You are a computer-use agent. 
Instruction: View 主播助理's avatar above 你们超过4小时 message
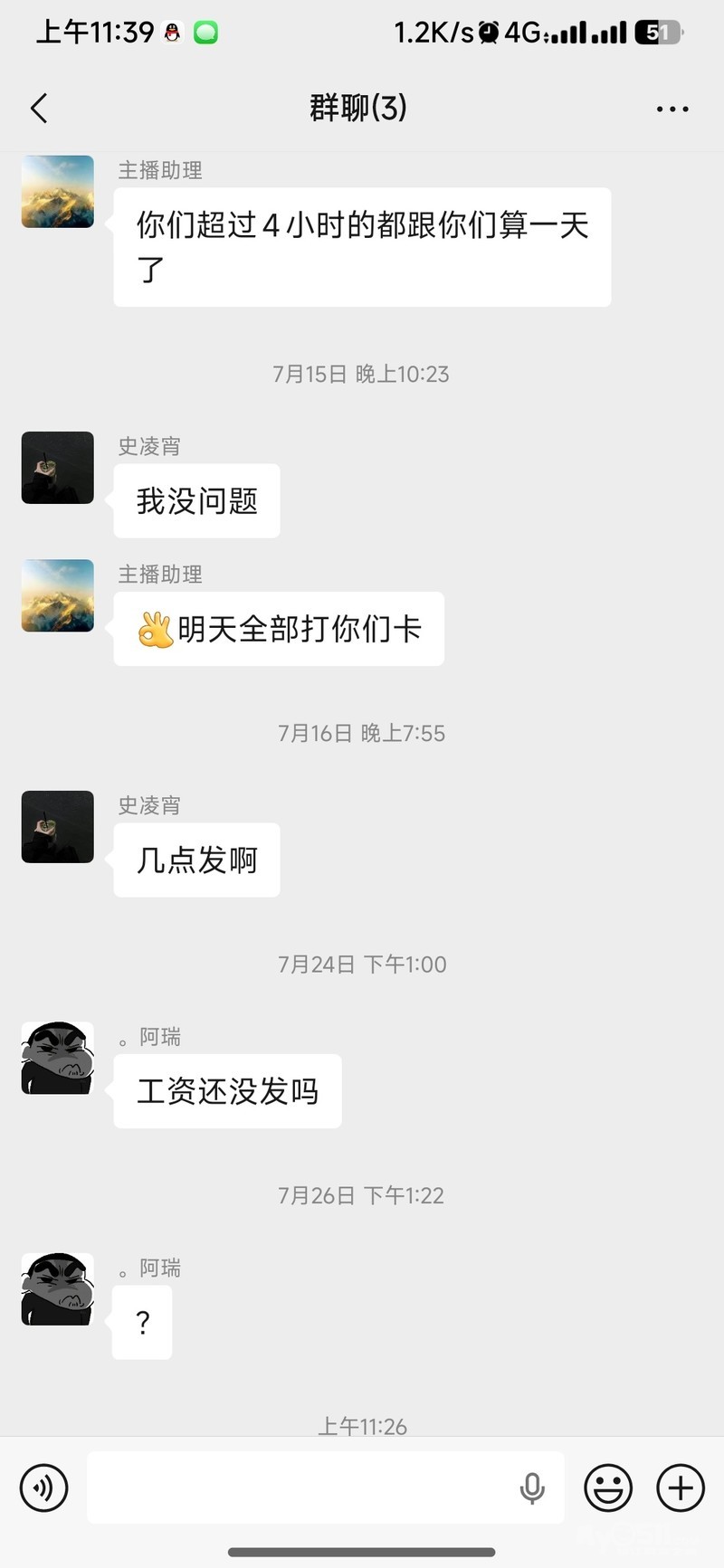coord(58,192)
